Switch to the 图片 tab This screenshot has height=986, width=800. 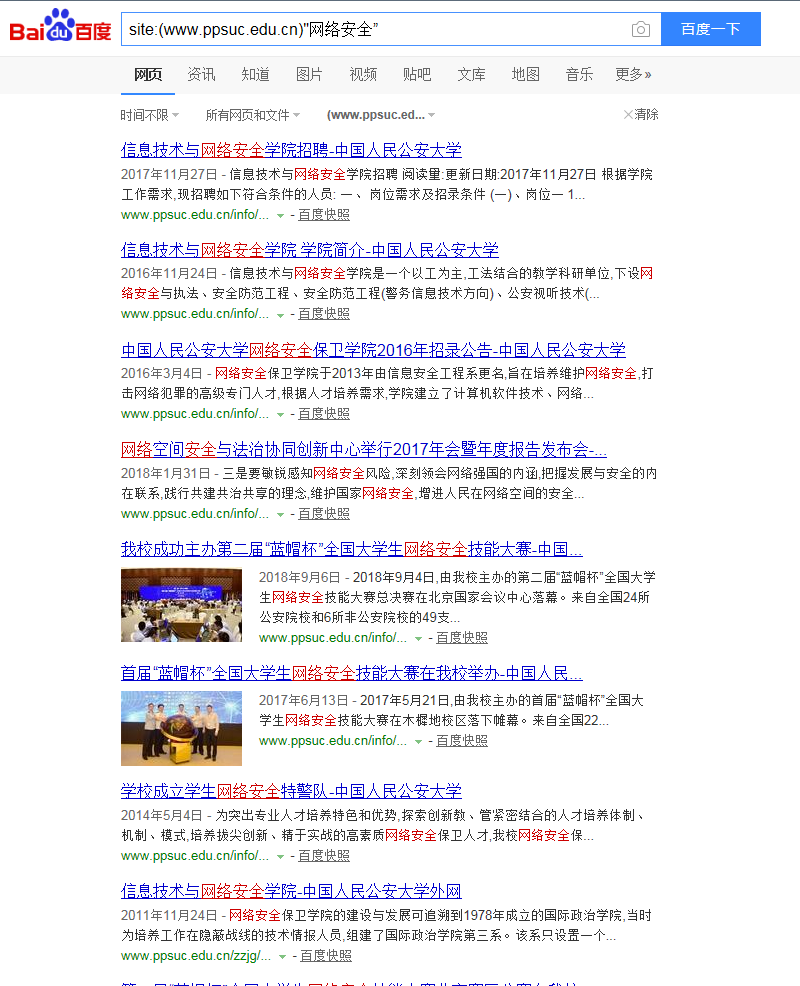tap(309, 74)
